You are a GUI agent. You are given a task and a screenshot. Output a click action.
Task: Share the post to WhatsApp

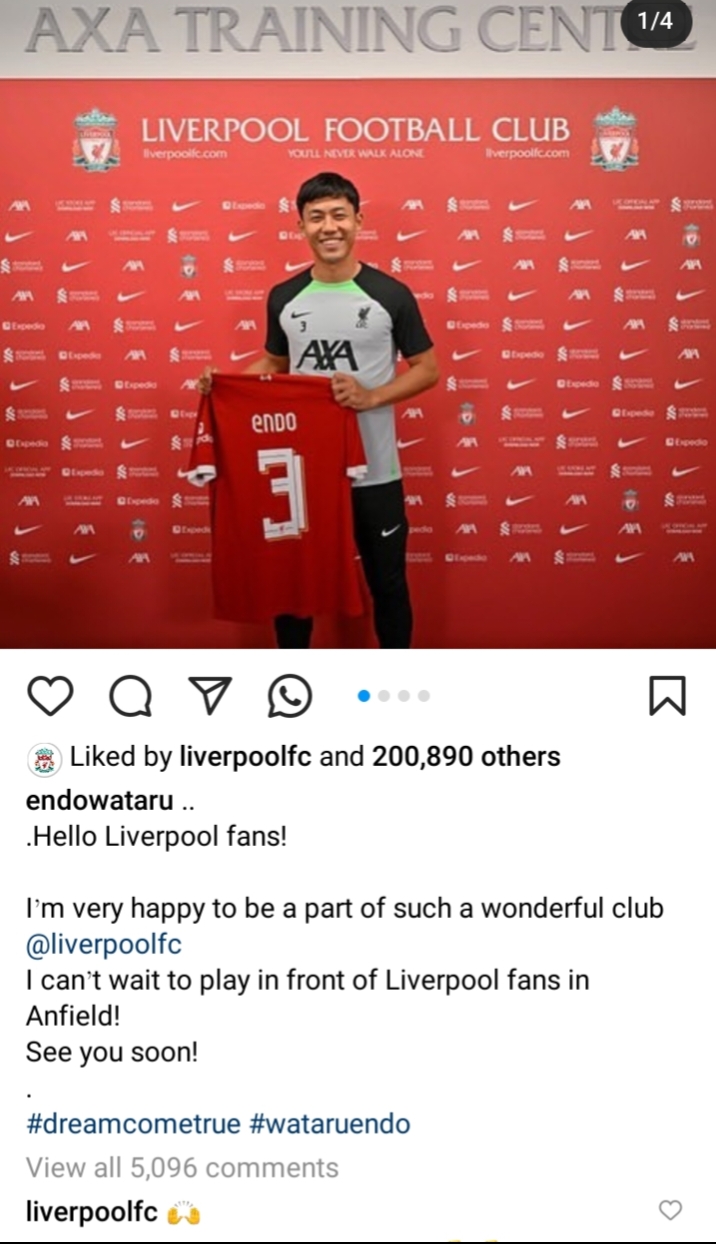290,696
